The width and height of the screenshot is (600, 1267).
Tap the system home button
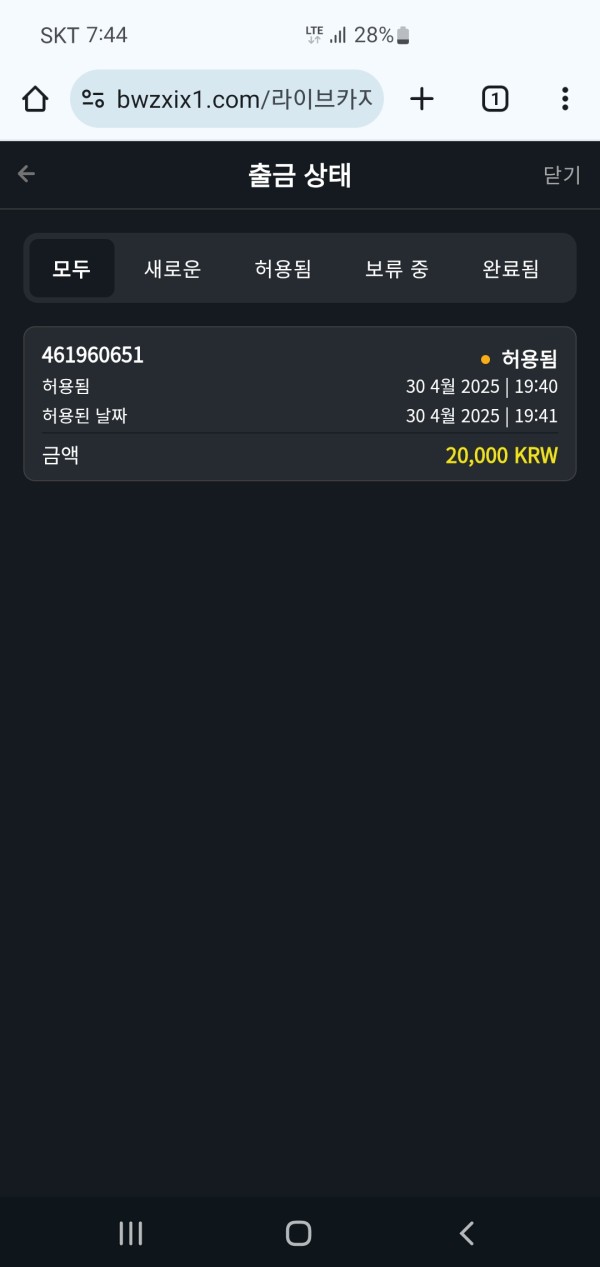[x=298, y=1233]
